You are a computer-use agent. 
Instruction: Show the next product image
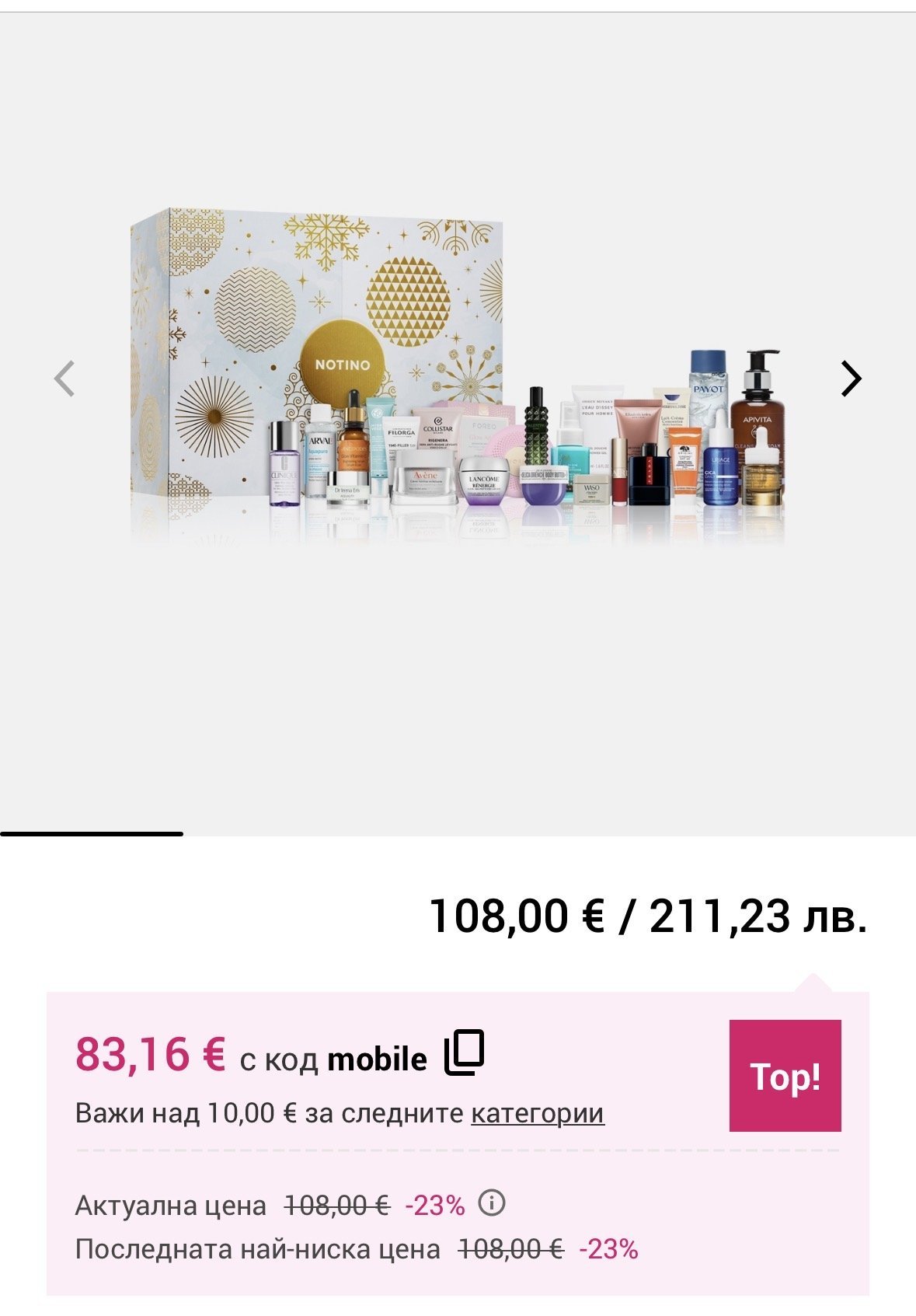pyautogui.click(x=852, y=379)
